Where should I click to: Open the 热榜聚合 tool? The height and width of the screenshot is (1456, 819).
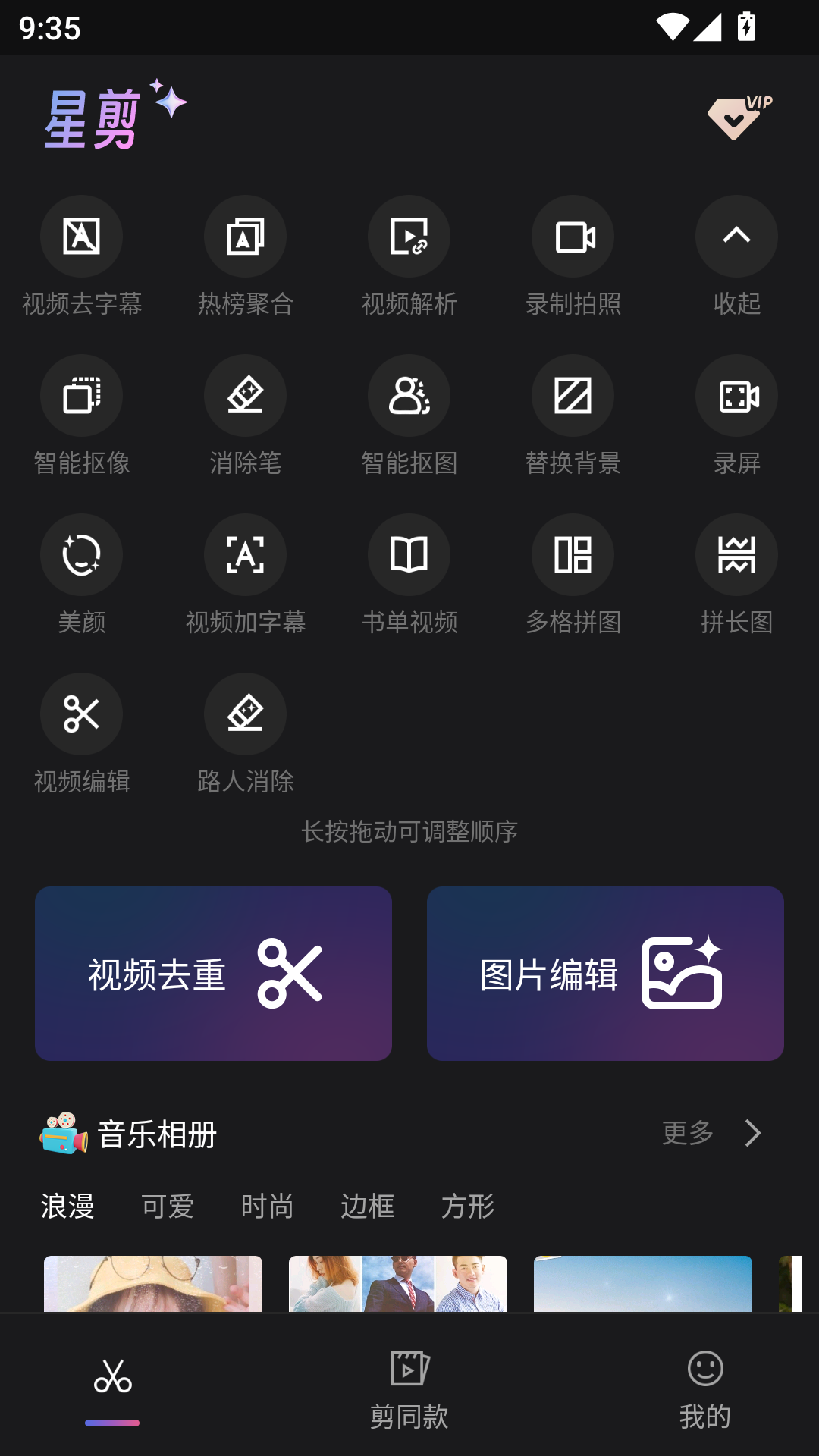point(245,237)
